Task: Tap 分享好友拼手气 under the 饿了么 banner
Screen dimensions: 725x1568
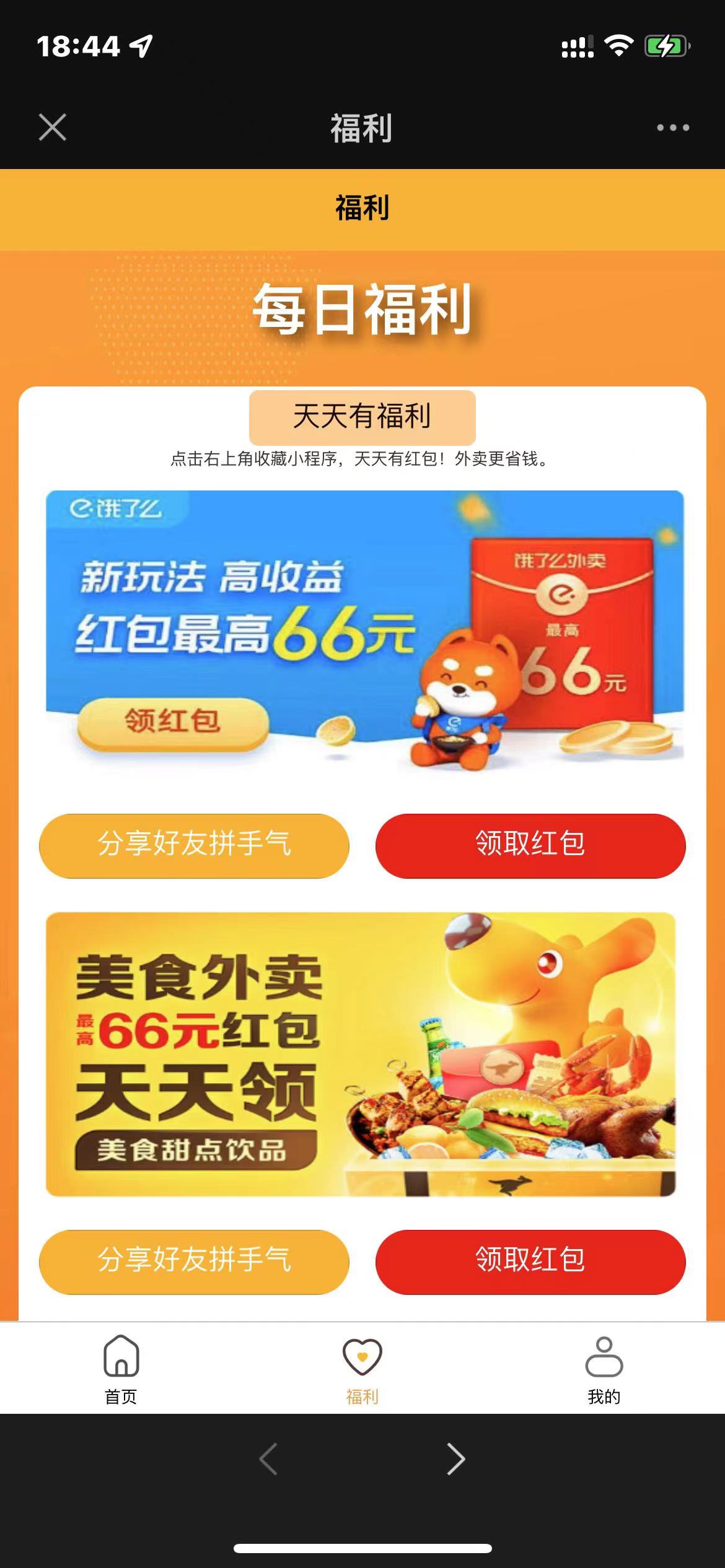Action: pos(194,845)
